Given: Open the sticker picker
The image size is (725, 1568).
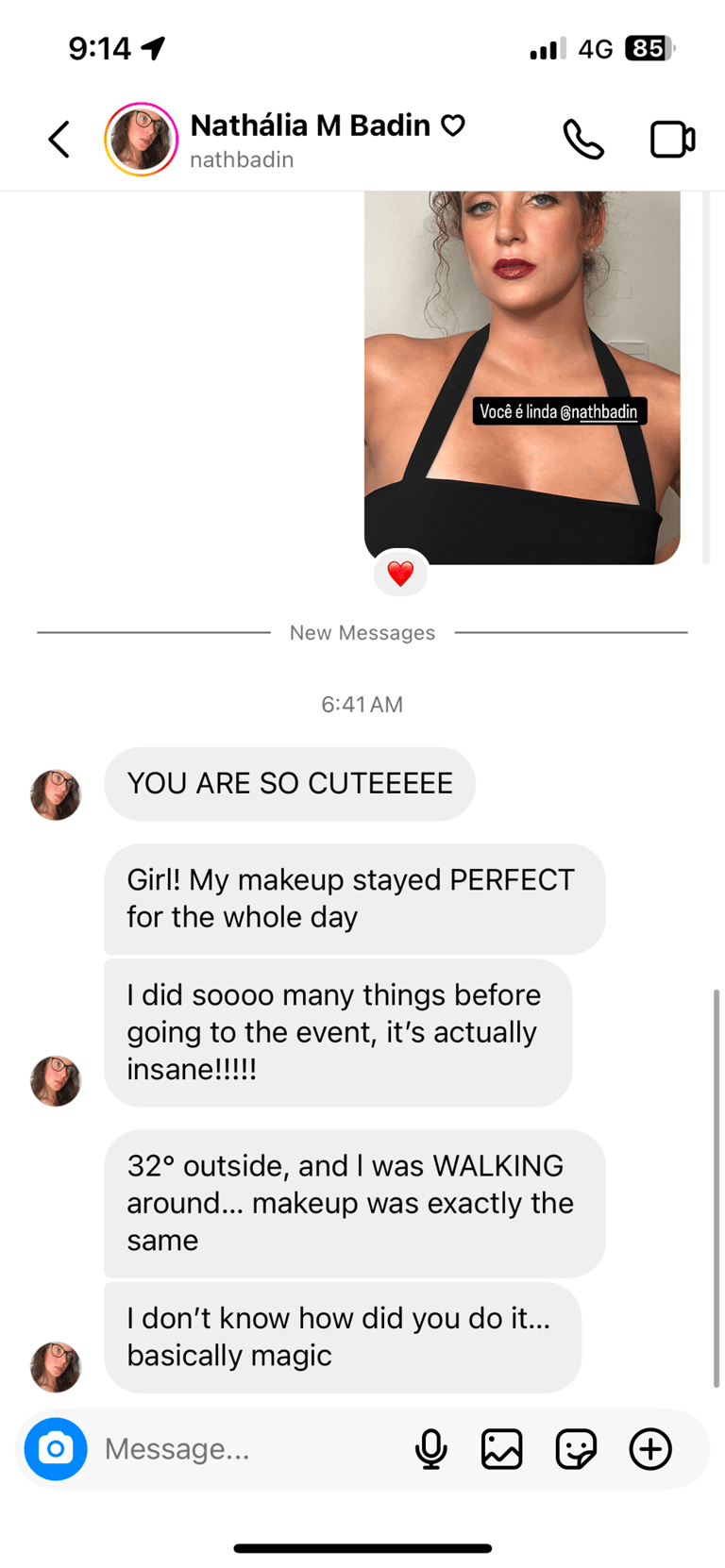Looking at the screenshot, I should click(x=576, y=1448).
